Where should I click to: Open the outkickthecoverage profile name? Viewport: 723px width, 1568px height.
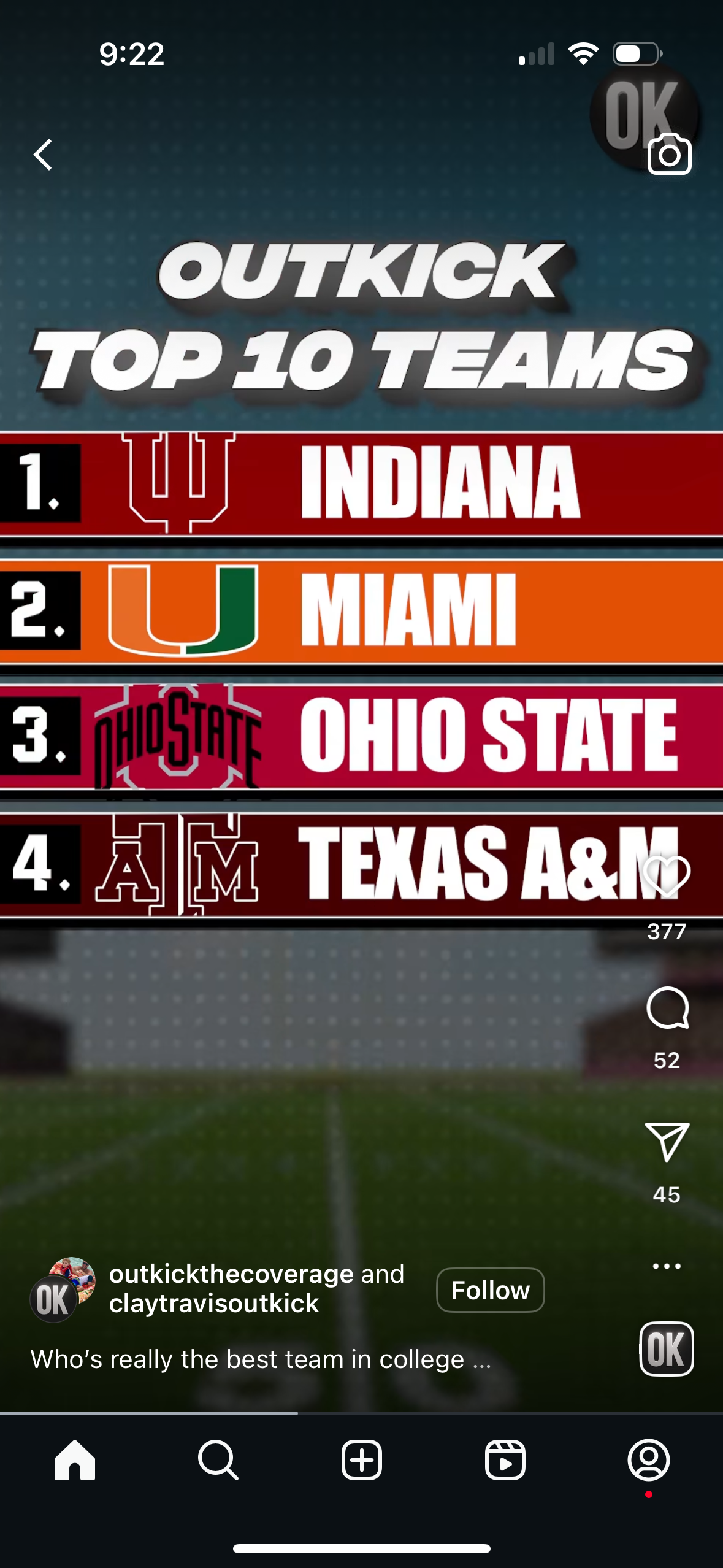coord(231,1274)
